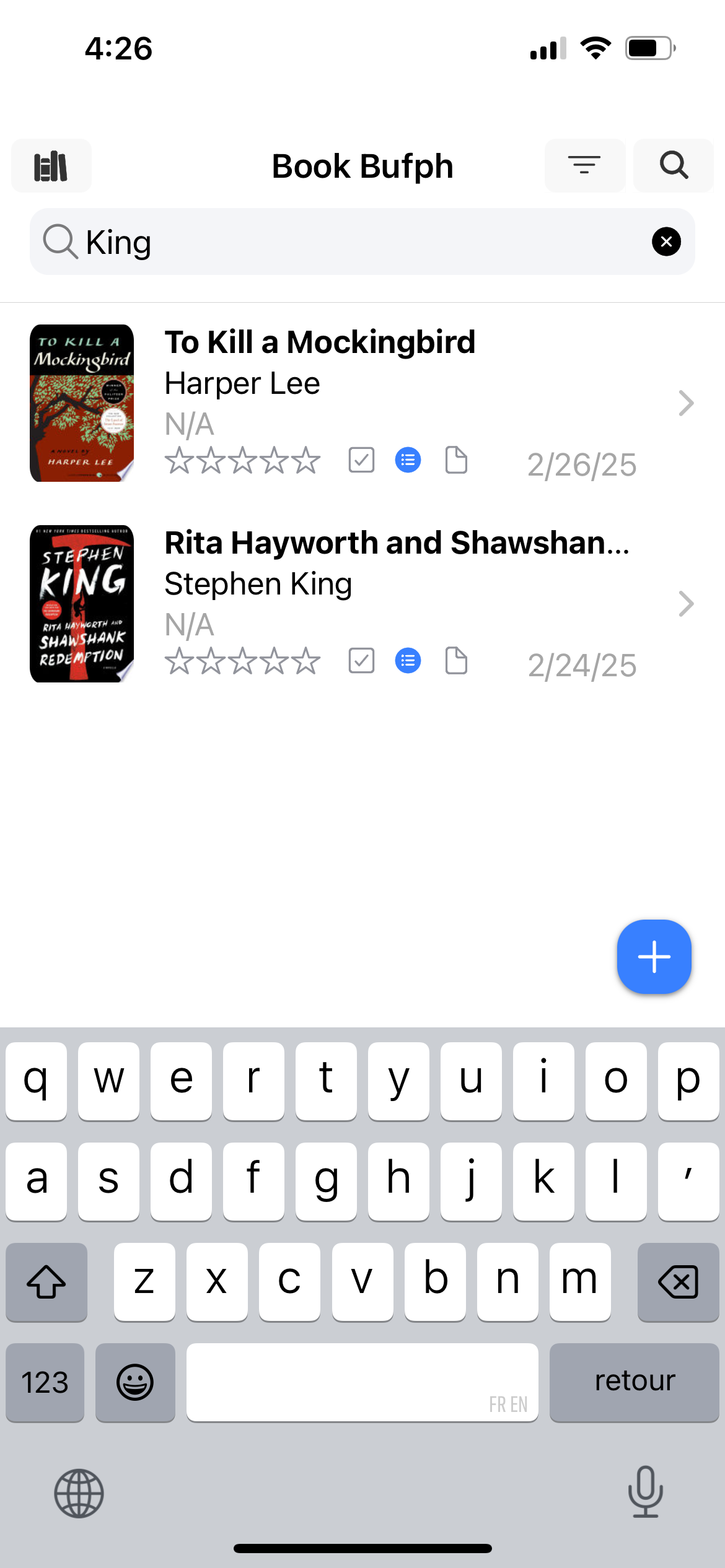Tap the retour key

click(634, 1382)
